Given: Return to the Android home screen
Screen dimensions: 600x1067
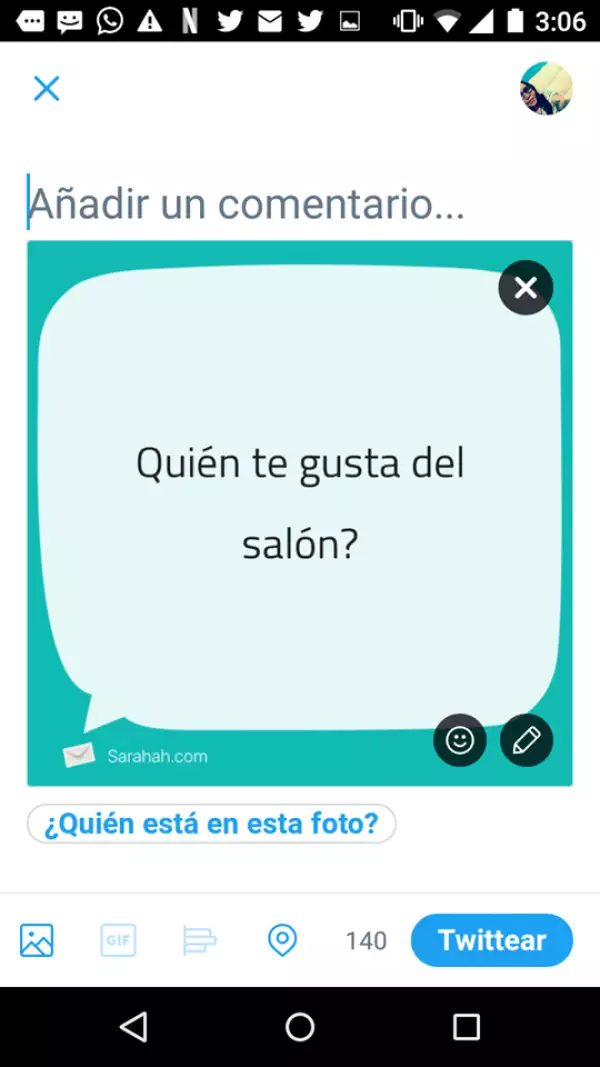Looking at the screenshot, I should click(300, 1026).
